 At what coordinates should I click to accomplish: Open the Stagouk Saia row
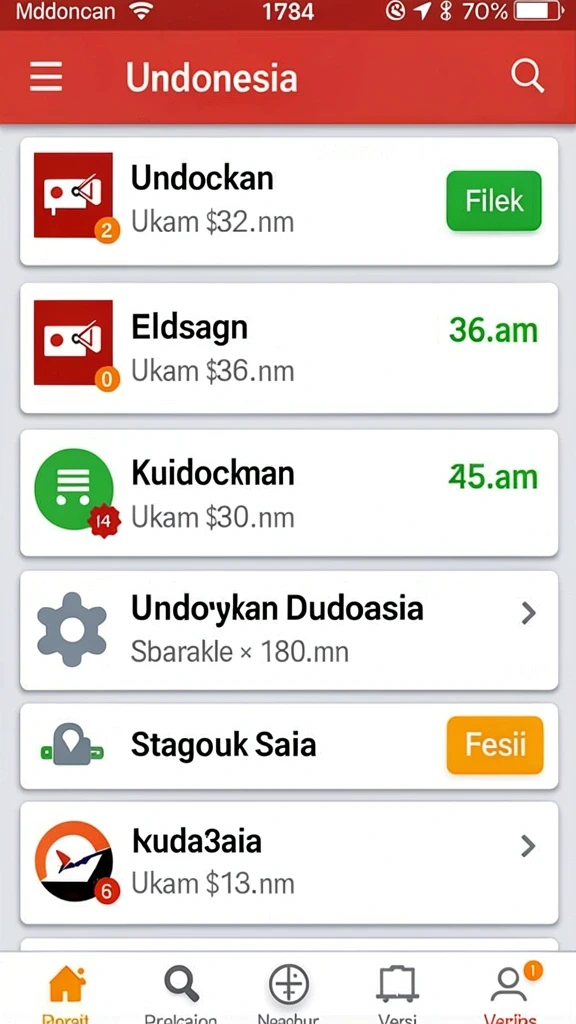pyautogui.click(x=289, y=746)
